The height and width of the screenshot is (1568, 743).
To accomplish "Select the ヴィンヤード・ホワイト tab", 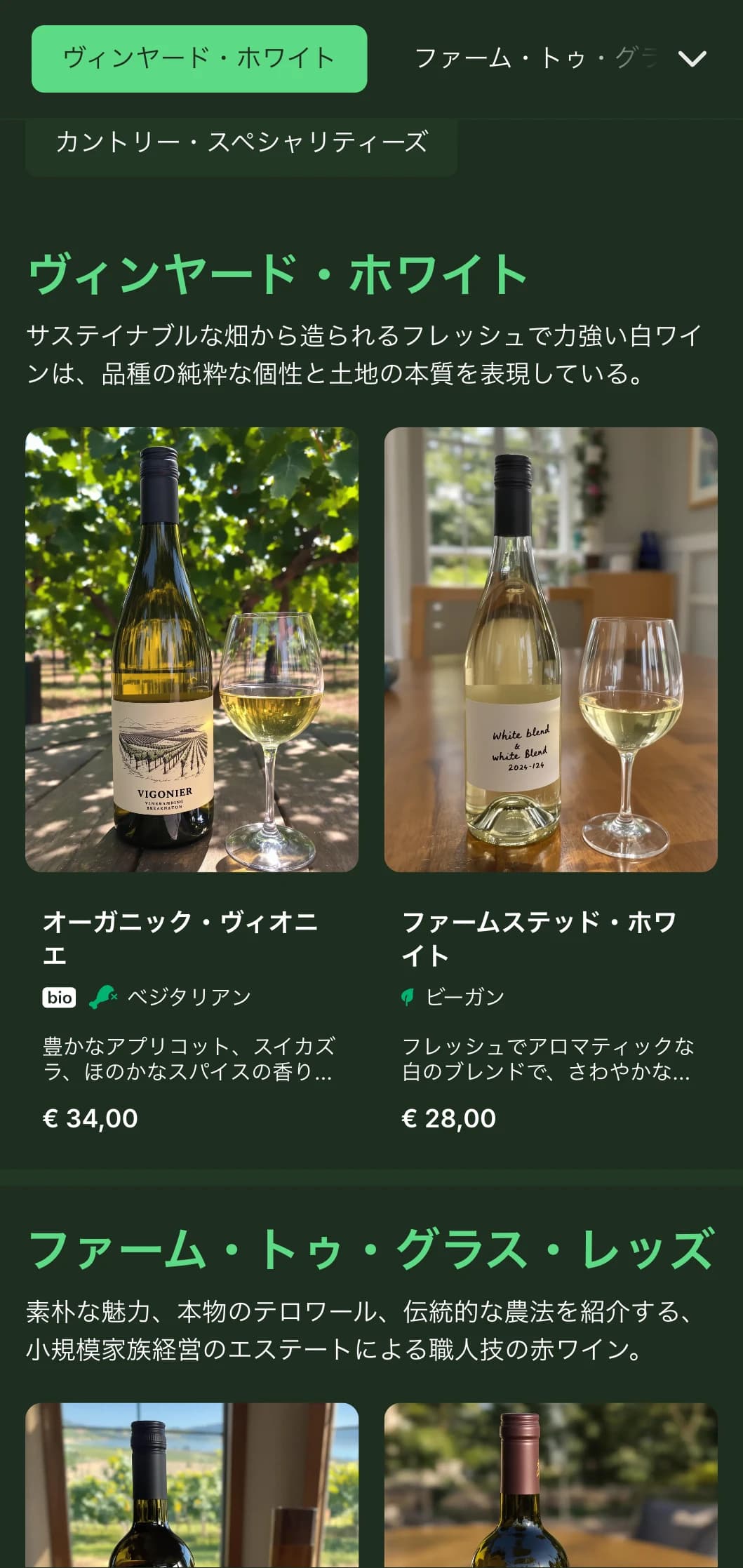I will point(199,59).
